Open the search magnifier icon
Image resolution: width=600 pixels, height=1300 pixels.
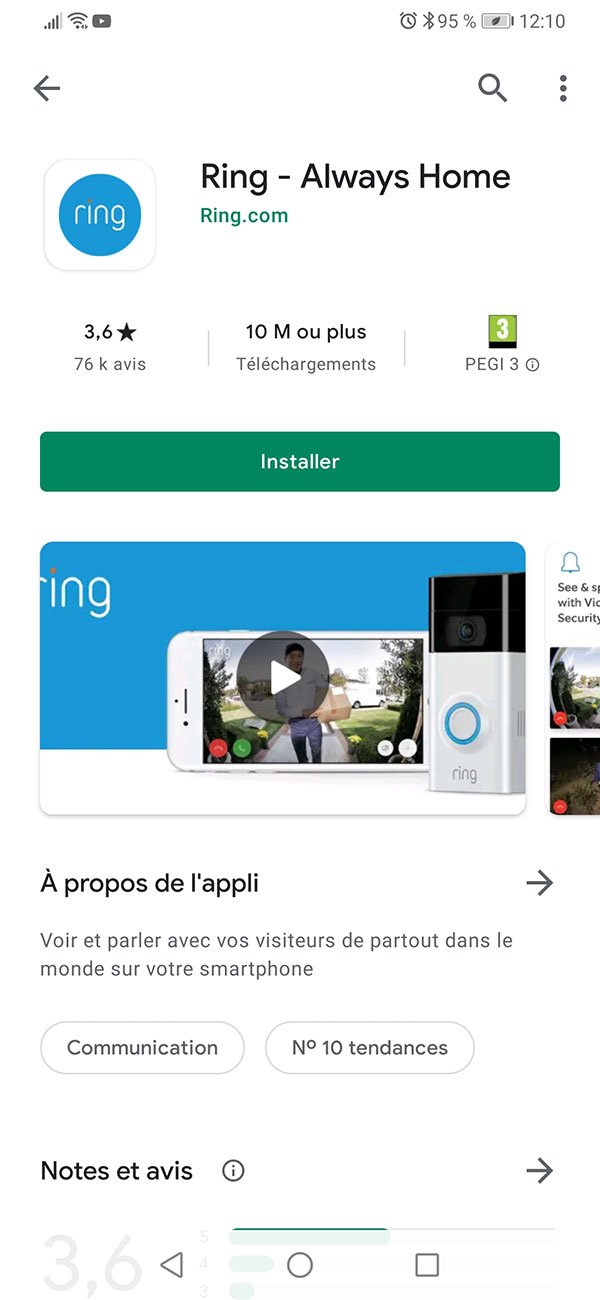click(492, 88)
